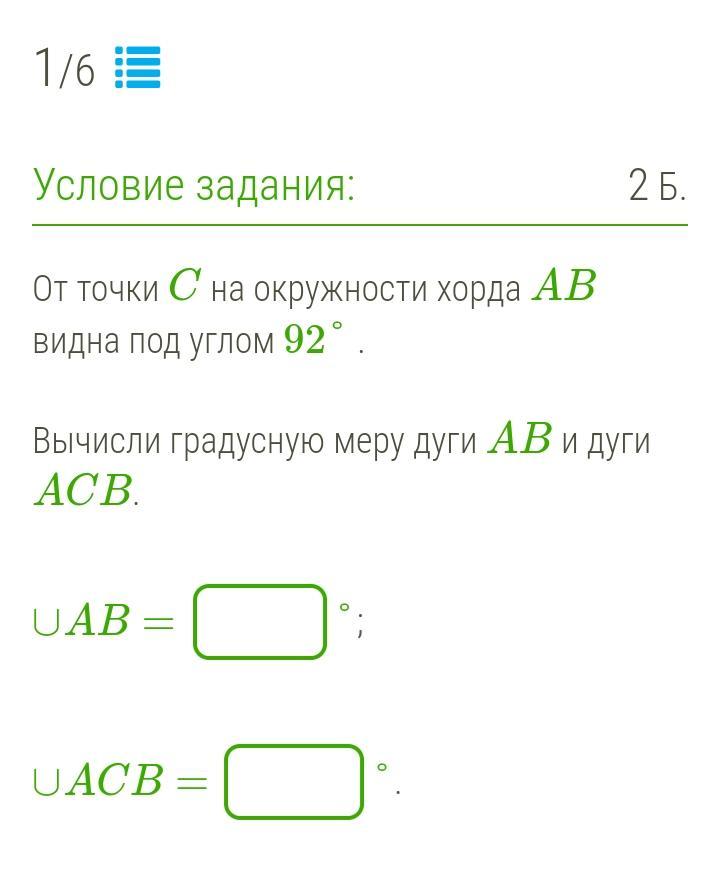Tap the arc ACB answer field

pos(293,781)
